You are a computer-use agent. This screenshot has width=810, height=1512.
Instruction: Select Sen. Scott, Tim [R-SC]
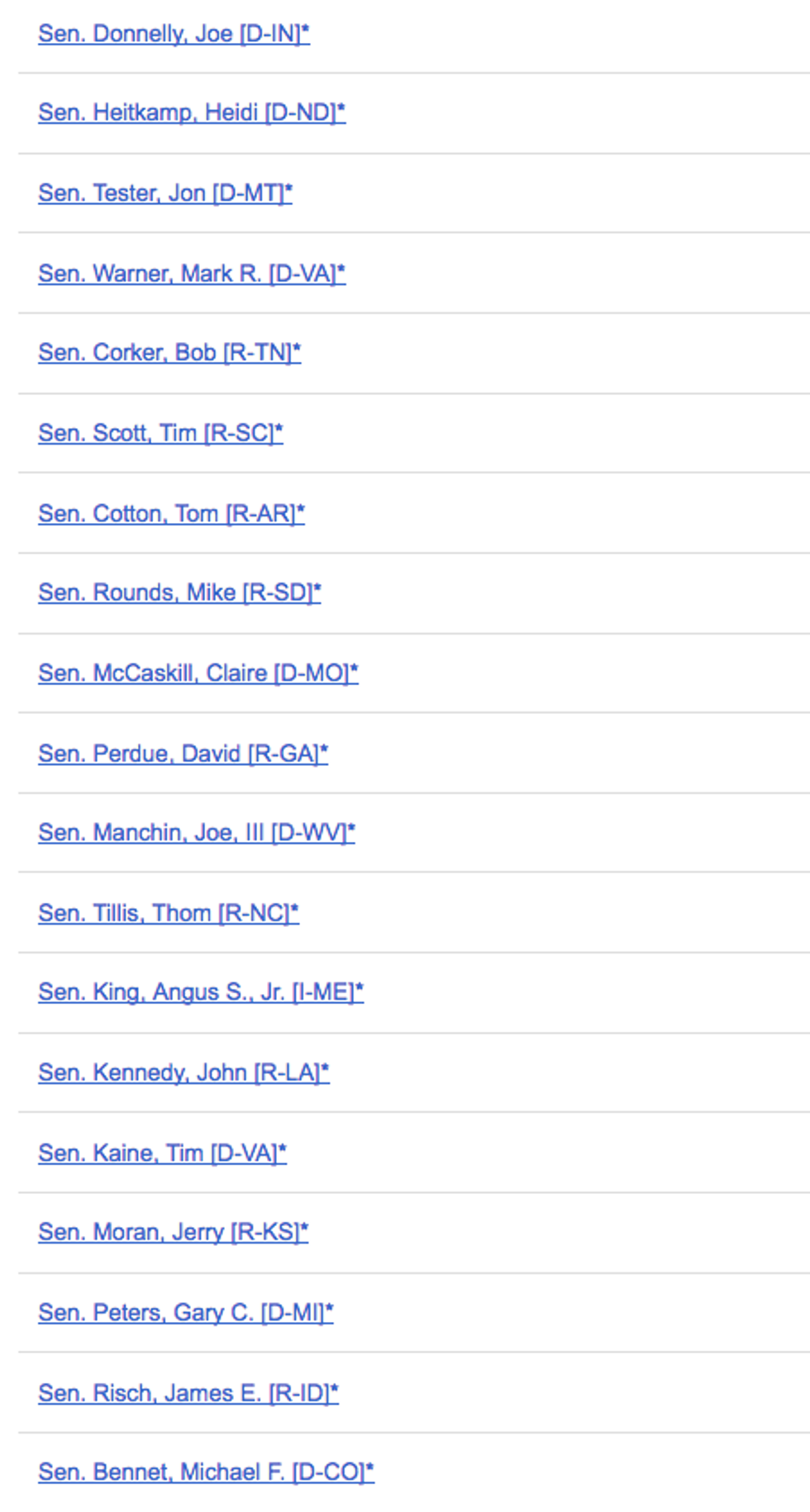tap(160, 433)
